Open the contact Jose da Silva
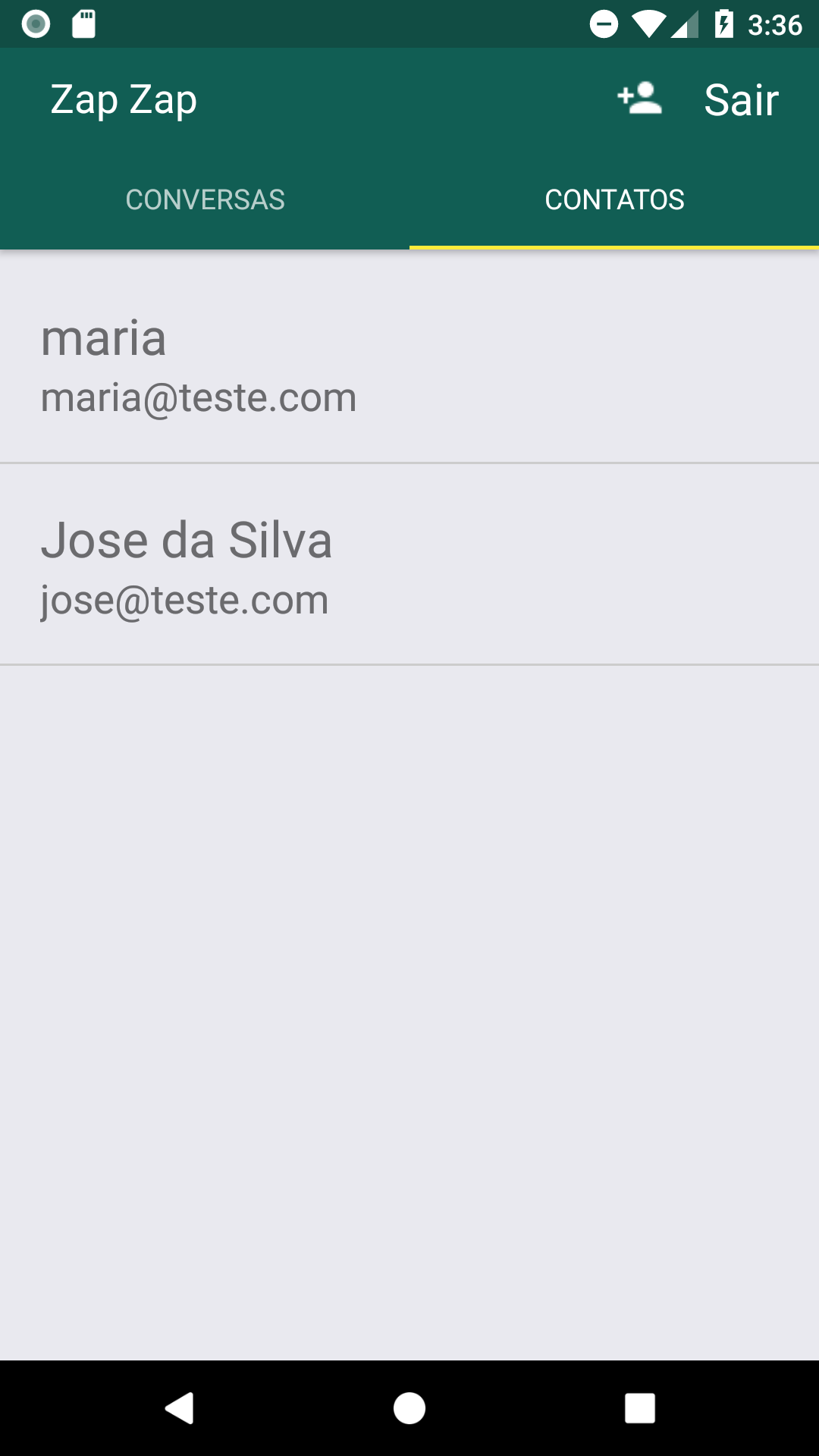 click(x=409, y=566)
